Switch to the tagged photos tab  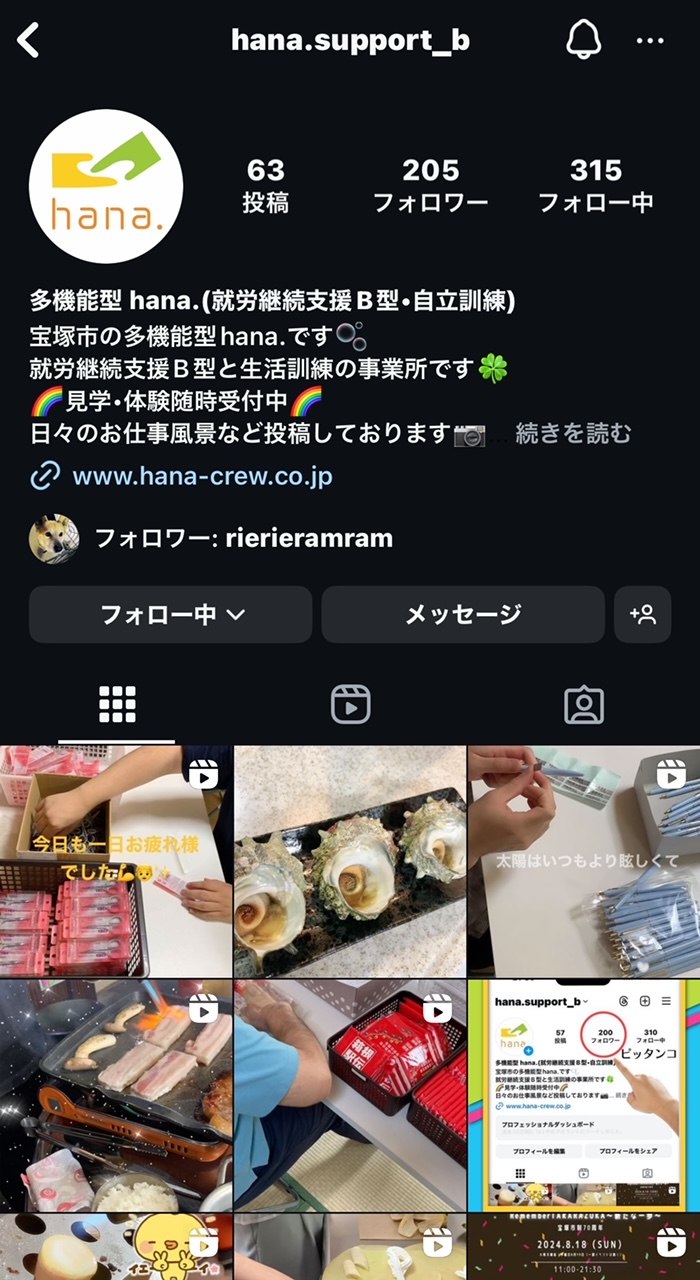pos(584,705)
